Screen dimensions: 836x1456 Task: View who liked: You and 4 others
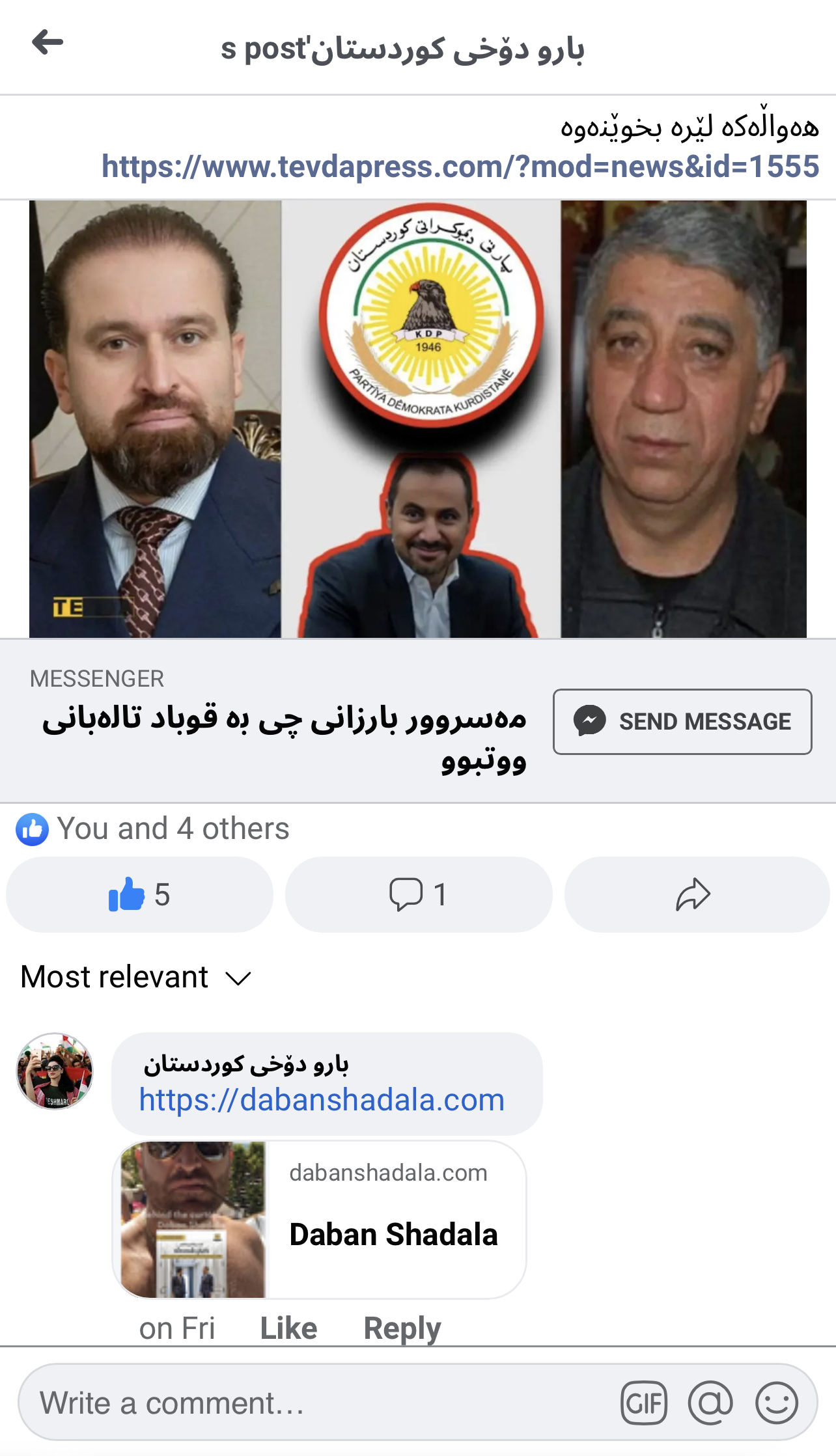pyautogui.click(x=153, y=829)
